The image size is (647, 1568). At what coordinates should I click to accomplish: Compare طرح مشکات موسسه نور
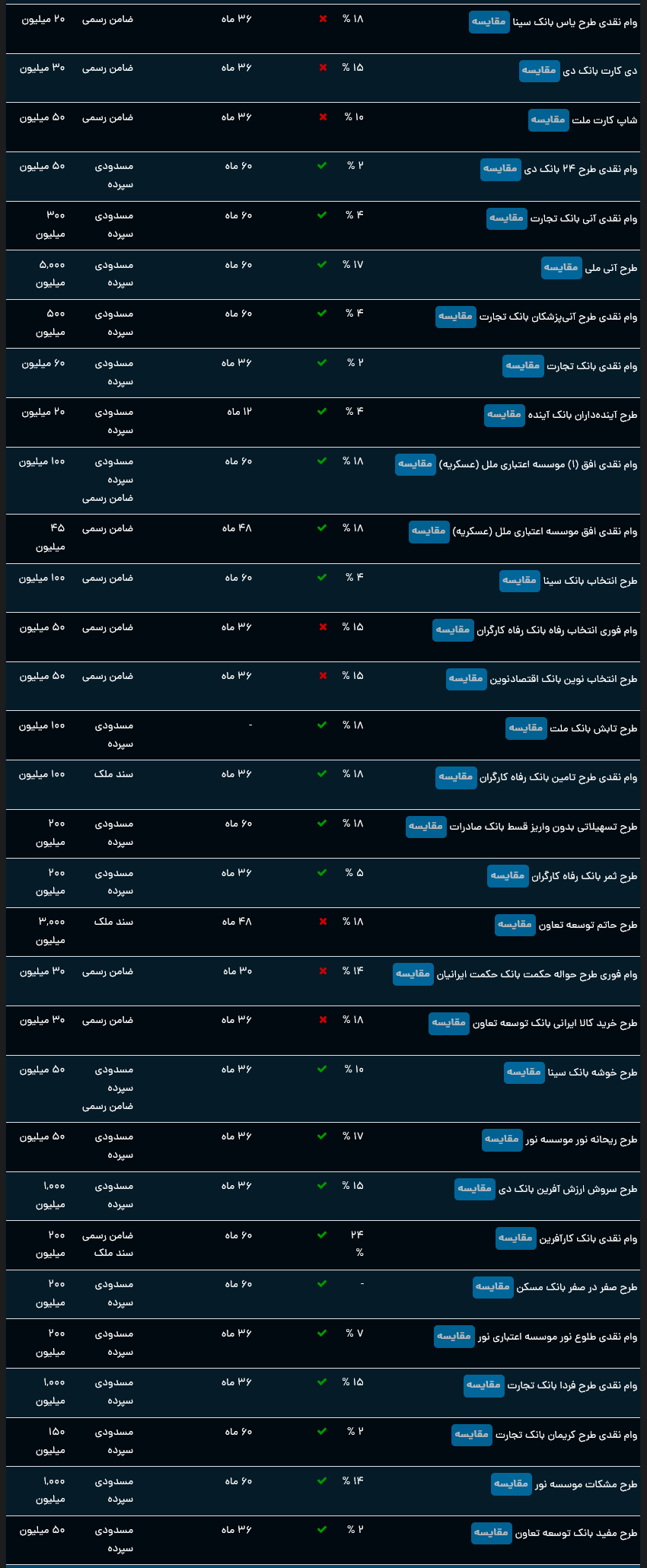click(x=512, y=1484)
